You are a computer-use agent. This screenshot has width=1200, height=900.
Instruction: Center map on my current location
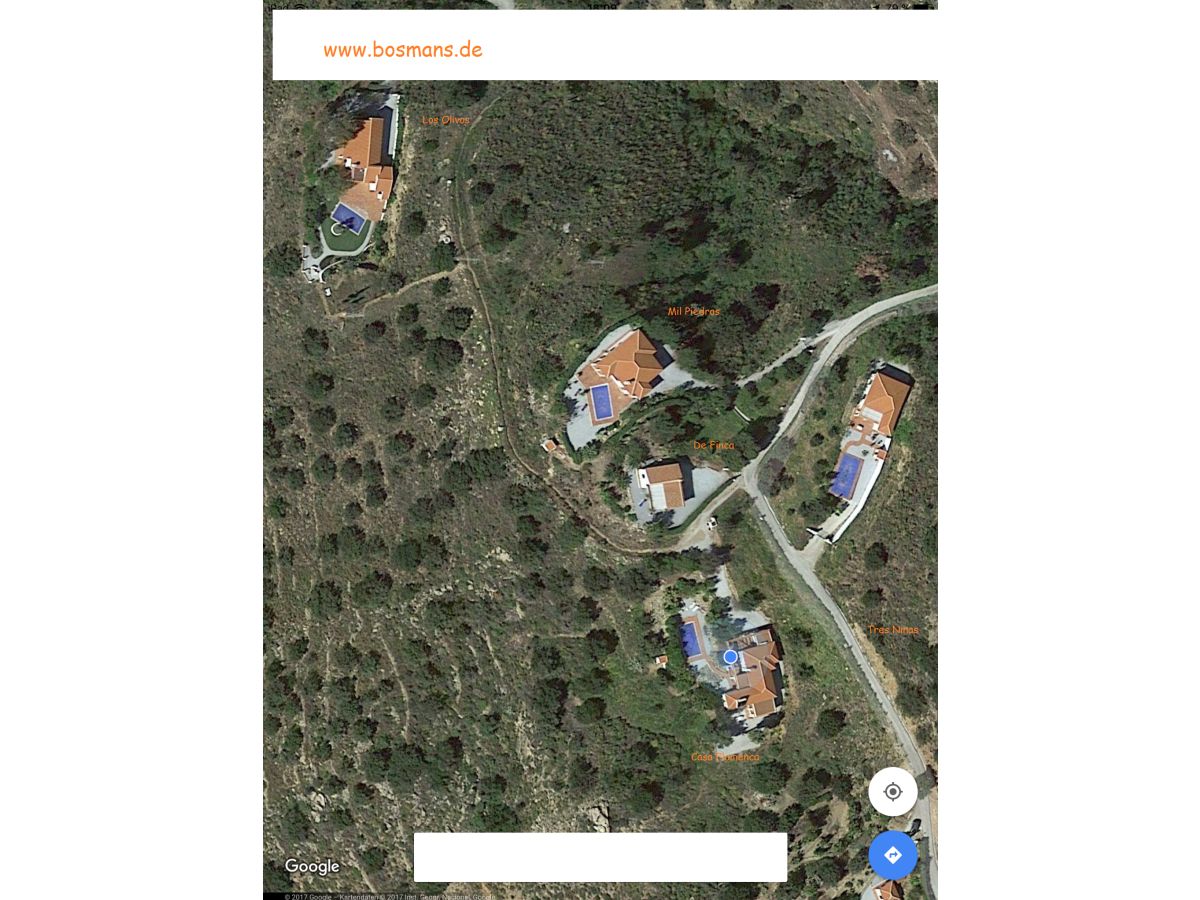point(892,792)
